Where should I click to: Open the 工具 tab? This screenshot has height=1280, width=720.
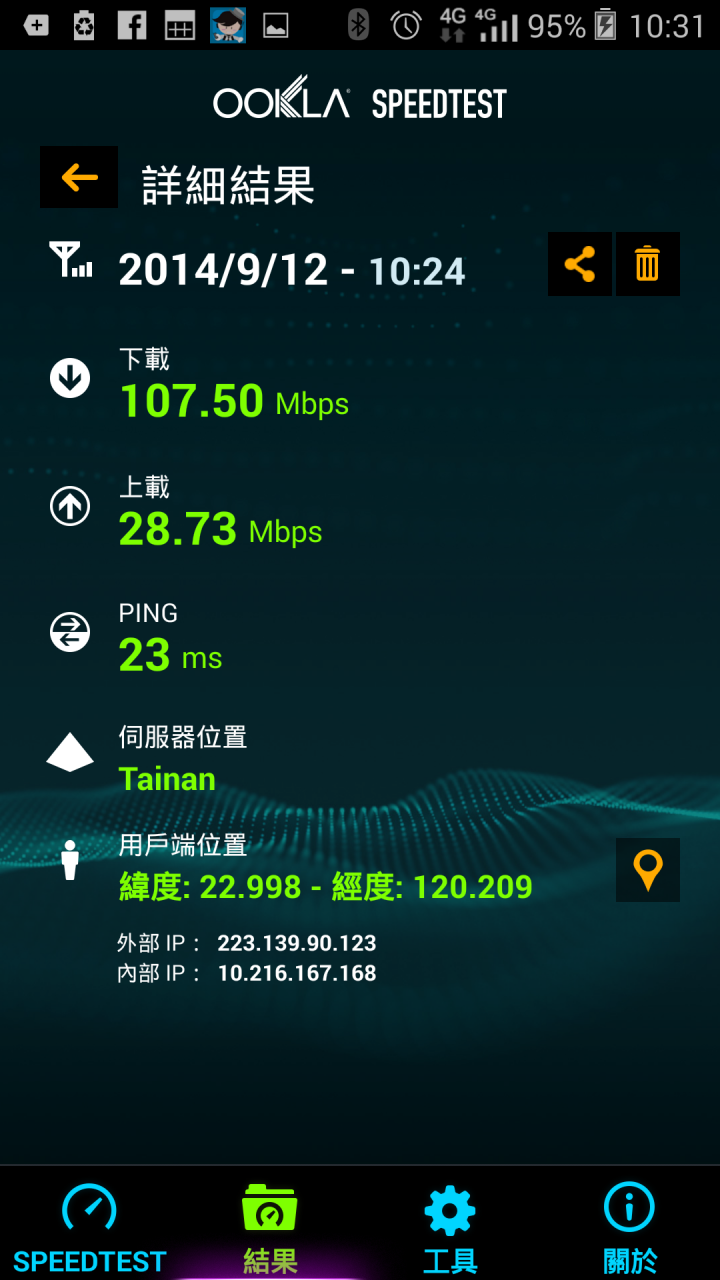450,1224
